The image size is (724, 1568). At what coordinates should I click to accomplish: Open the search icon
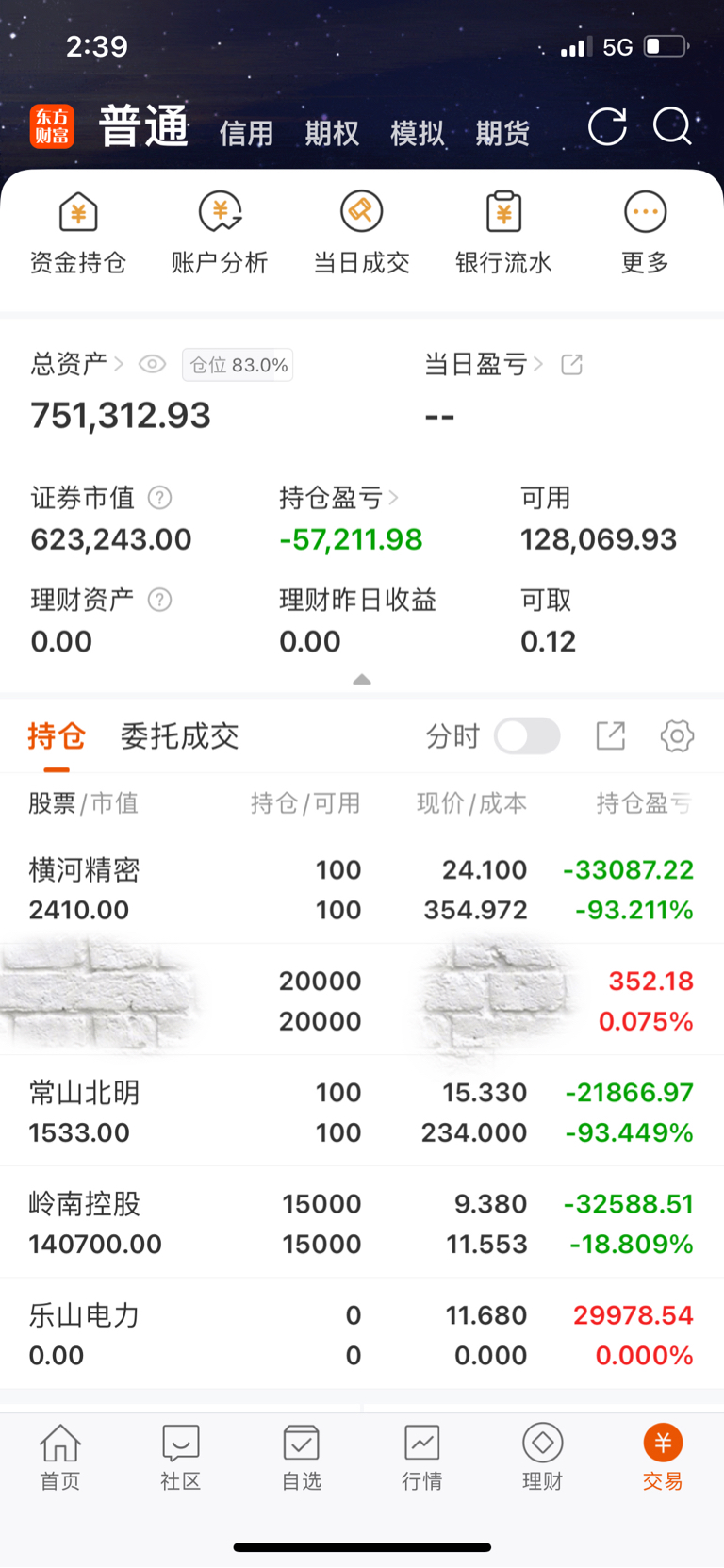(x=672, y=126)
